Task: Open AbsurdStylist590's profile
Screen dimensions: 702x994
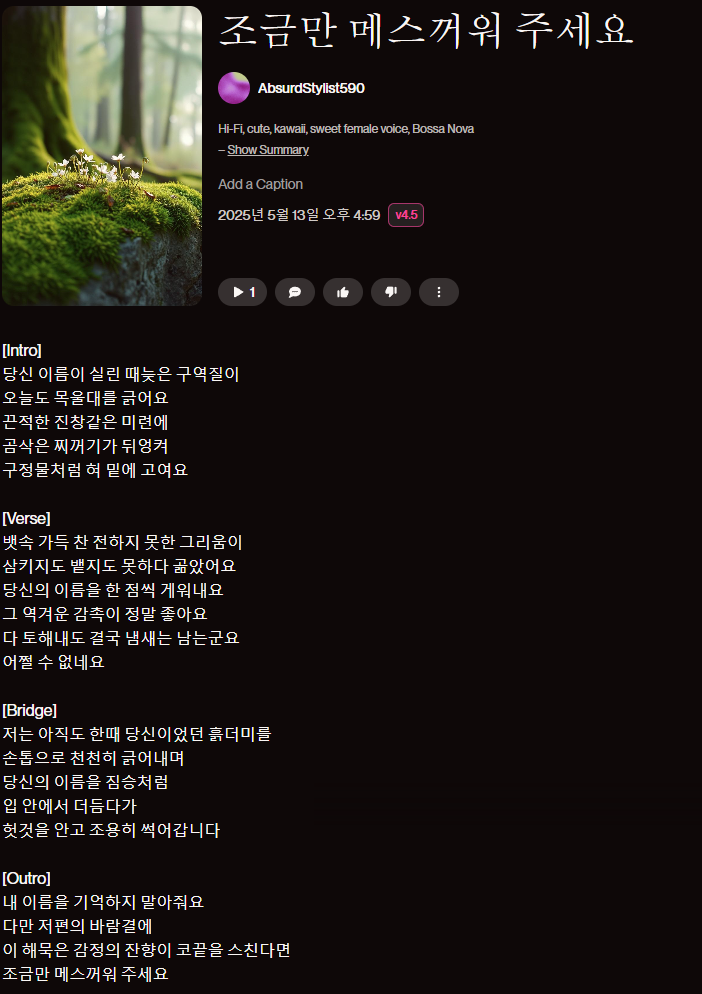Action: (310, 88)
